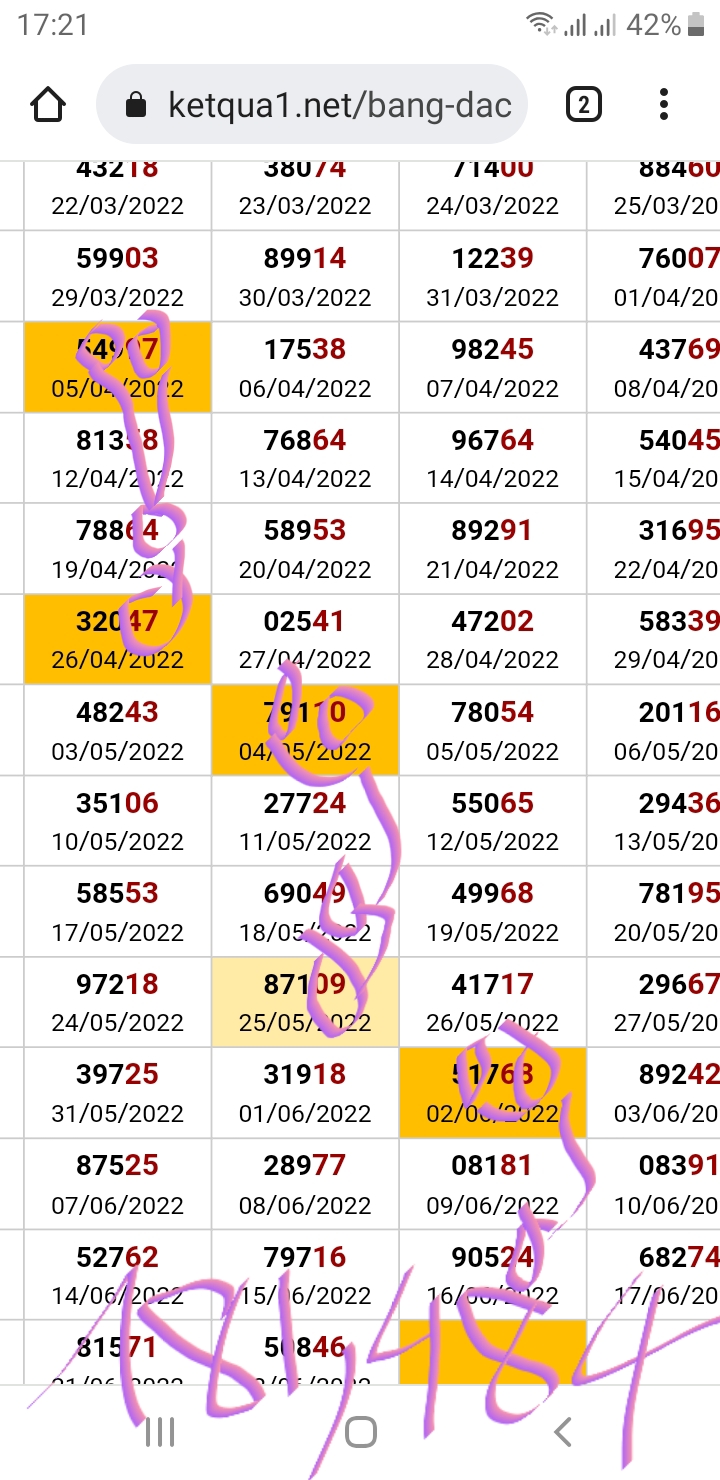Go back using the system back button
This screenshot has height=1480, width=720.
coord(563,1432)
